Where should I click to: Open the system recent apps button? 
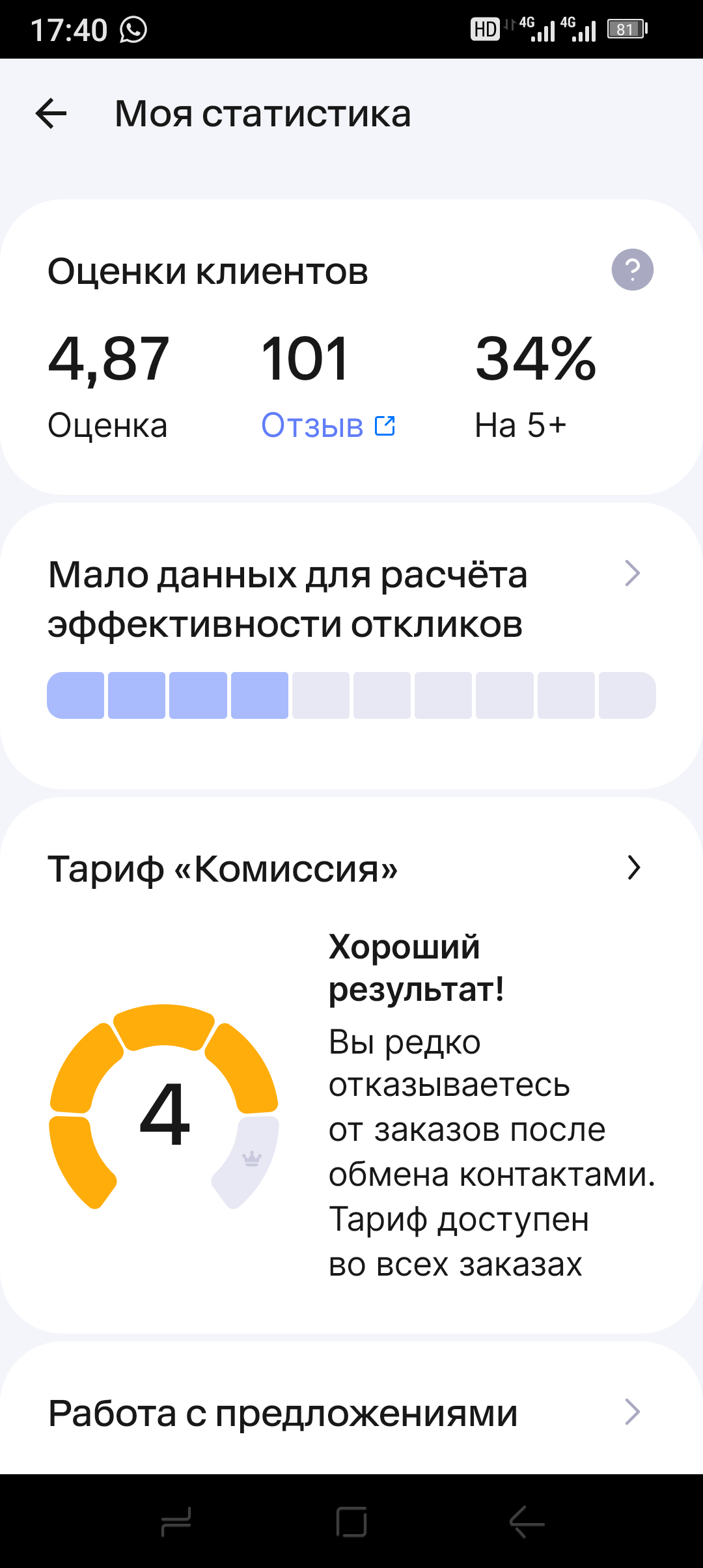(x=176, y=1522)
